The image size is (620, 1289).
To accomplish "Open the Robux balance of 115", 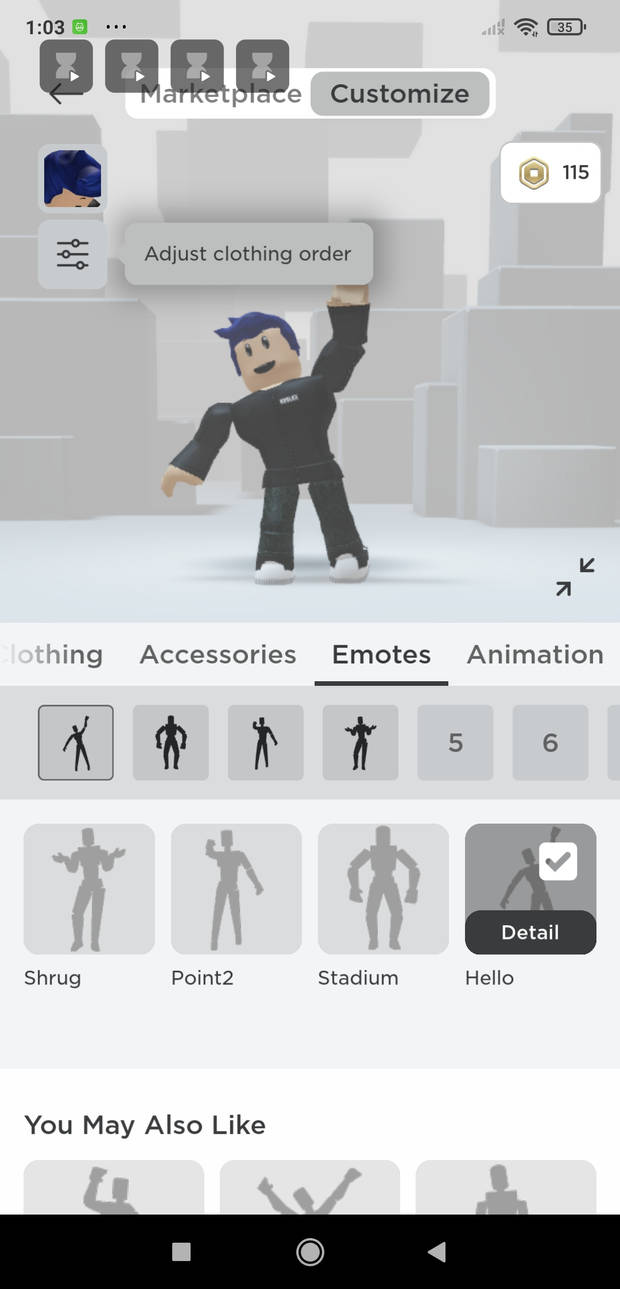I will click(x=551, y=173).
